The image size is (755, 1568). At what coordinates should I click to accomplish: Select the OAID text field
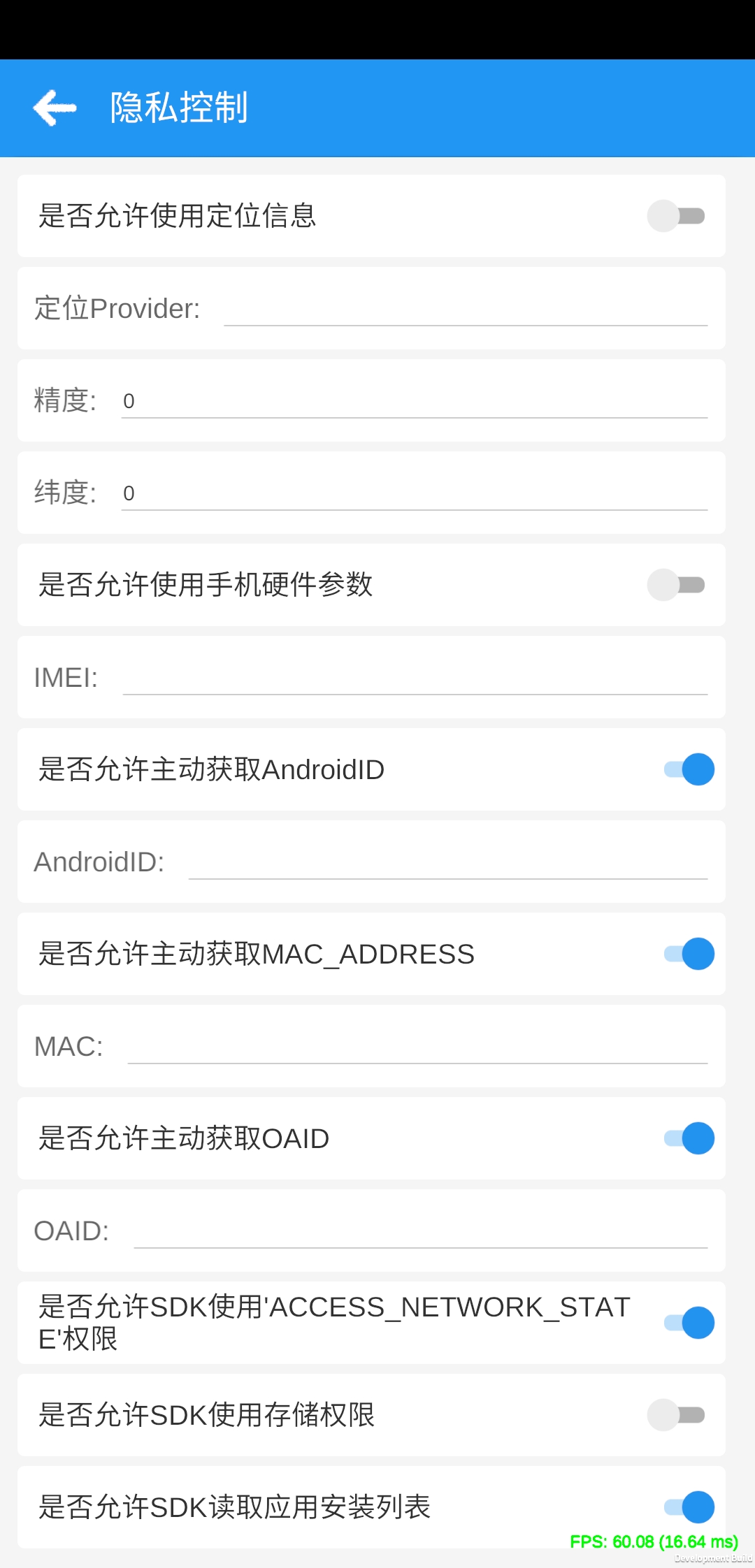(x=420, y=1231)
